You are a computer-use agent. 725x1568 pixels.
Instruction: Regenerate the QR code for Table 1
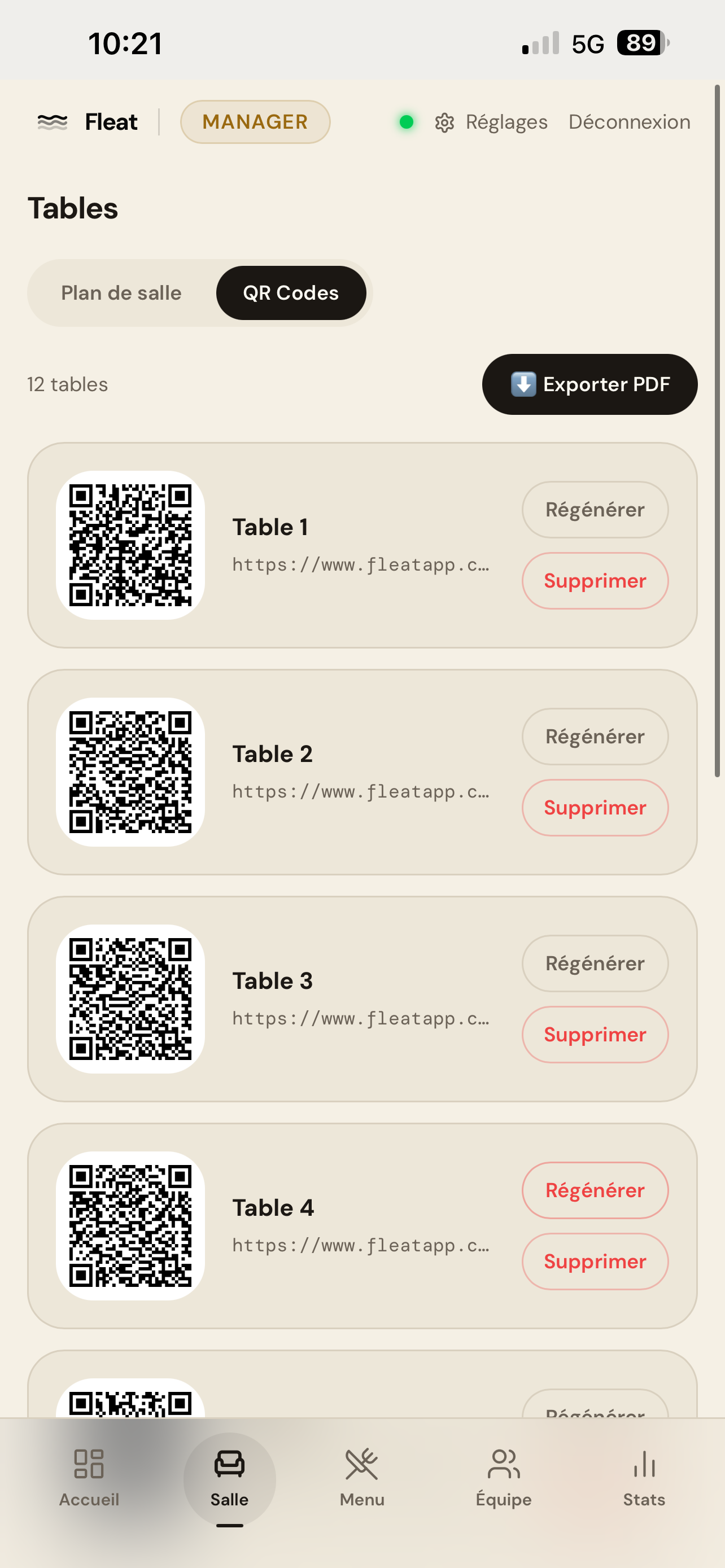click(595, 510)
